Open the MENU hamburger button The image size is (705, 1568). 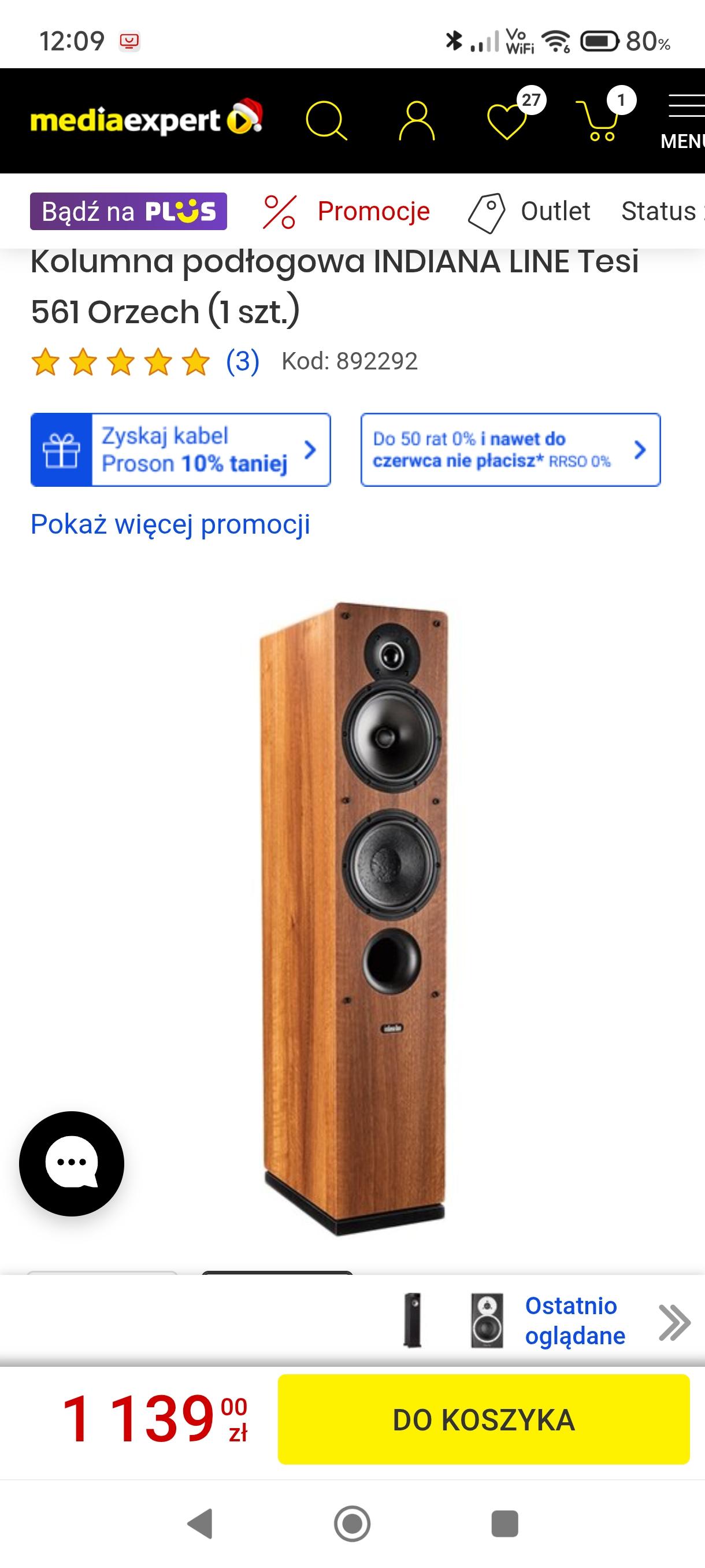click(685, 120)
